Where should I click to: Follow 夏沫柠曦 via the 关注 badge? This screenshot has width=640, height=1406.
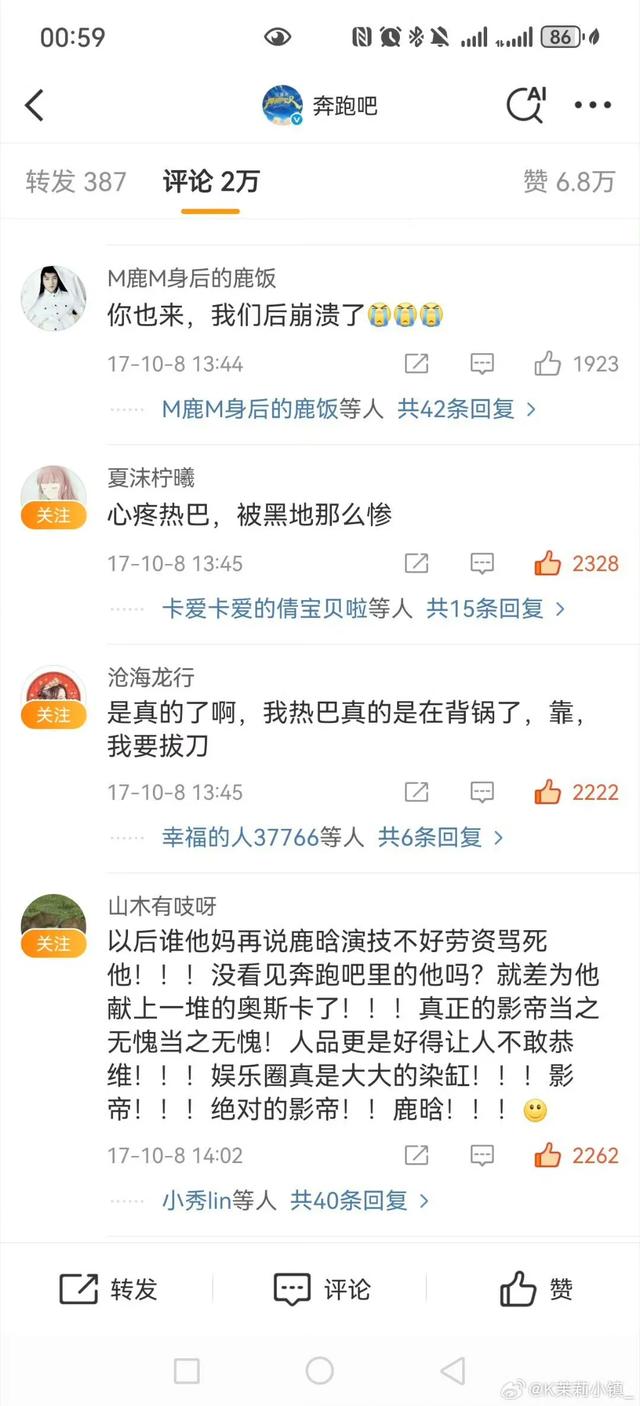53,515
